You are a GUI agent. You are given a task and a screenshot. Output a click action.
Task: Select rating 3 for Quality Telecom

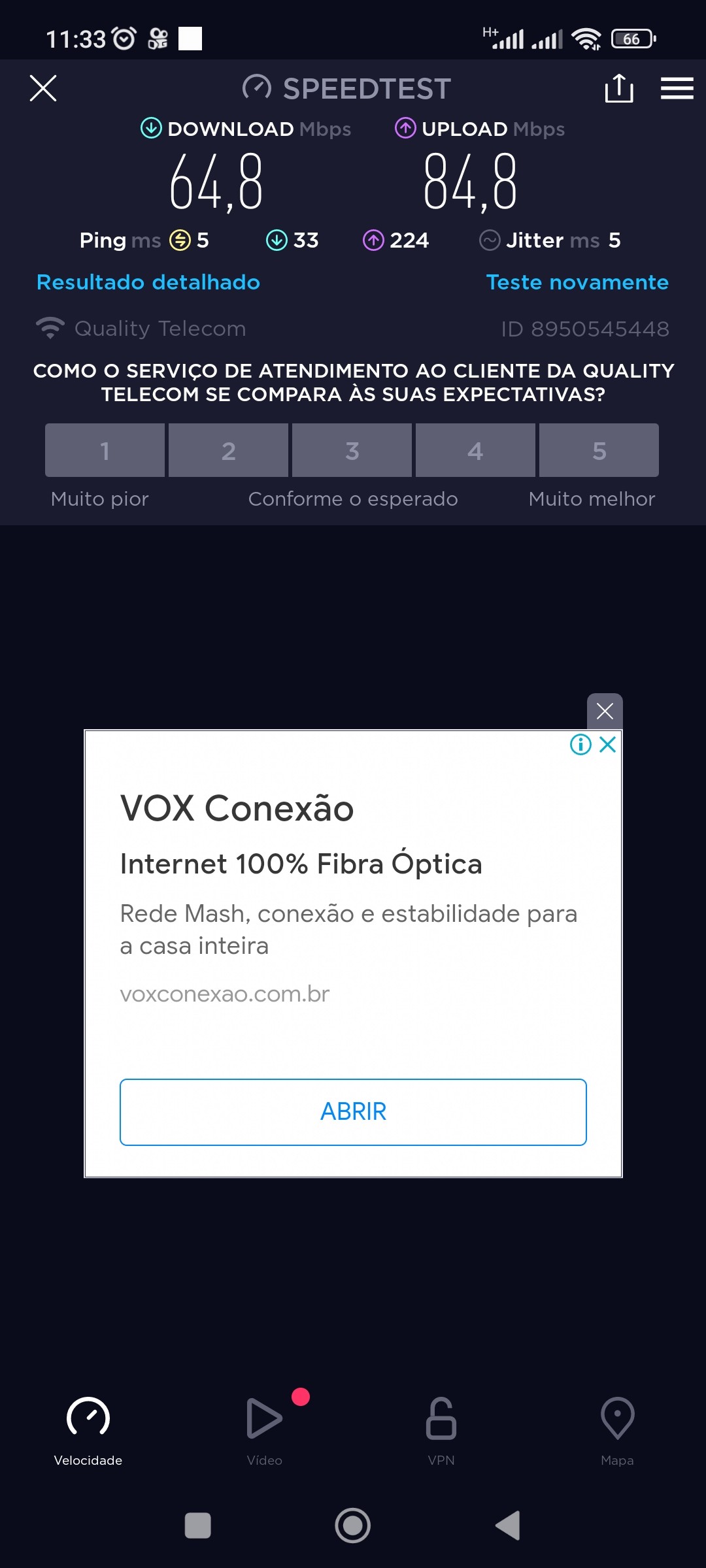(352, 450)
